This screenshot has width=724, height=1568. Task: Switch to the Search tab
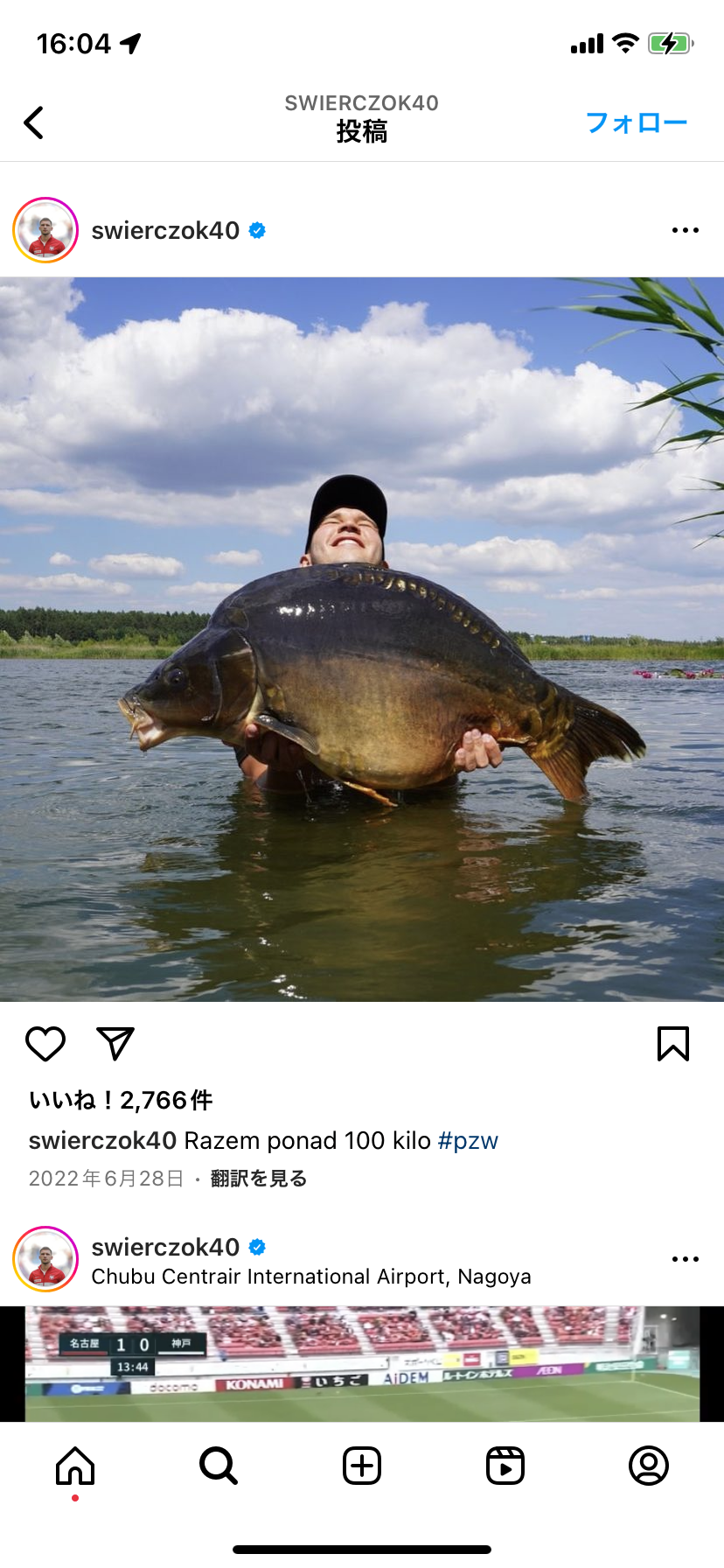219,1466
